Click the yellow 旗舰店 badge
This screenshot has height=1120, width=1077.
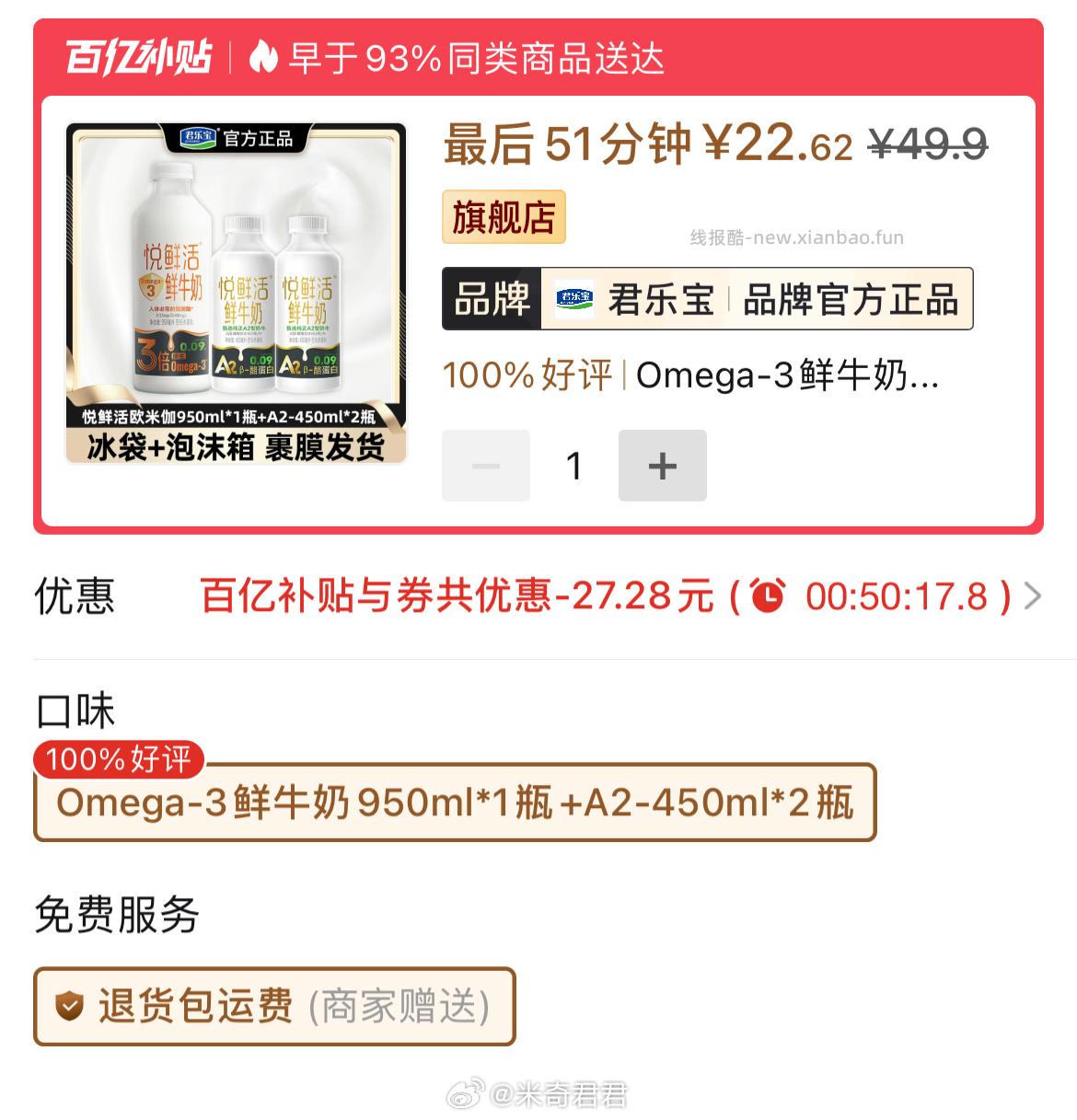(x=504, y=215)
